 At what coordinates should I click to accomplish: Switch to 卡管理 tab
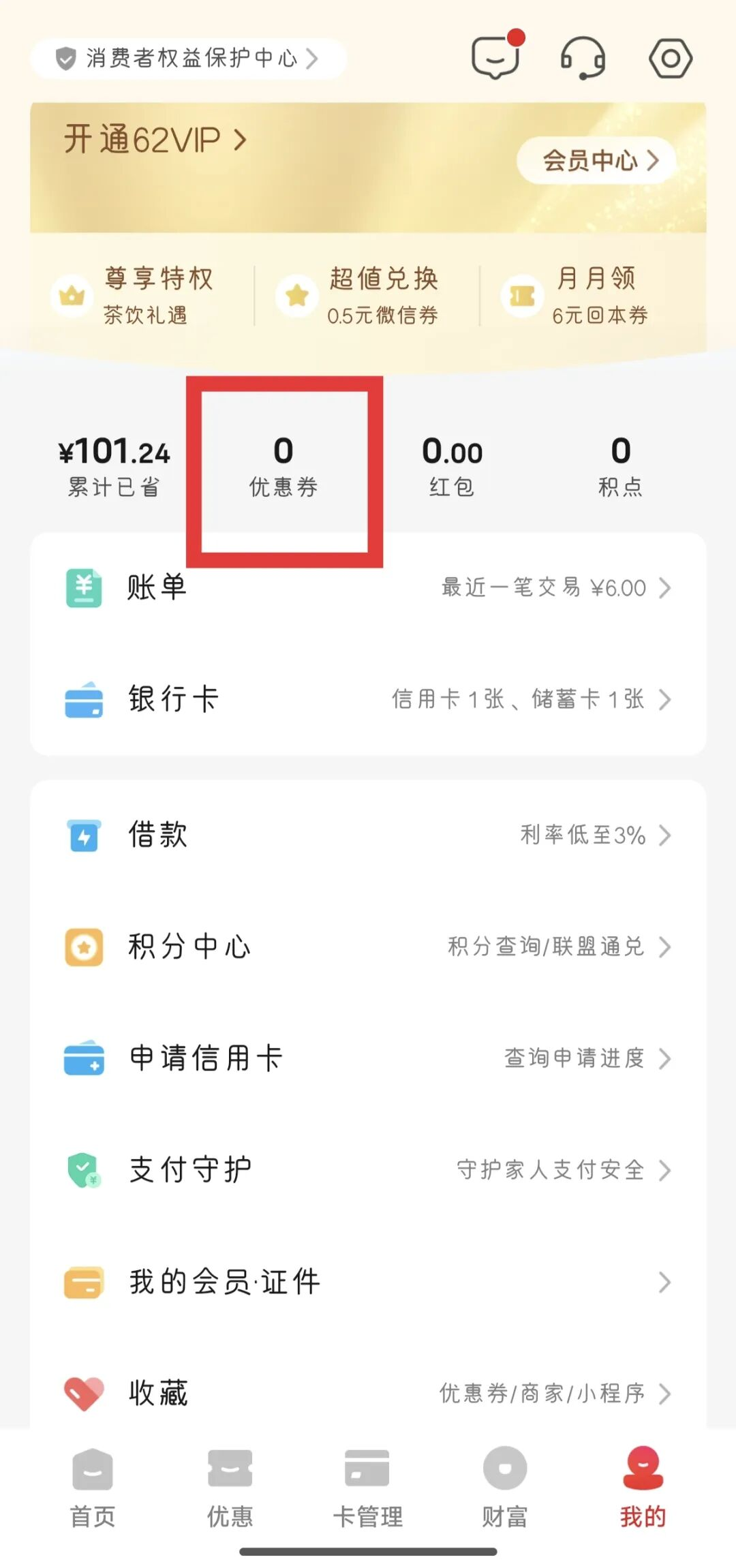tap(367, 1487)
